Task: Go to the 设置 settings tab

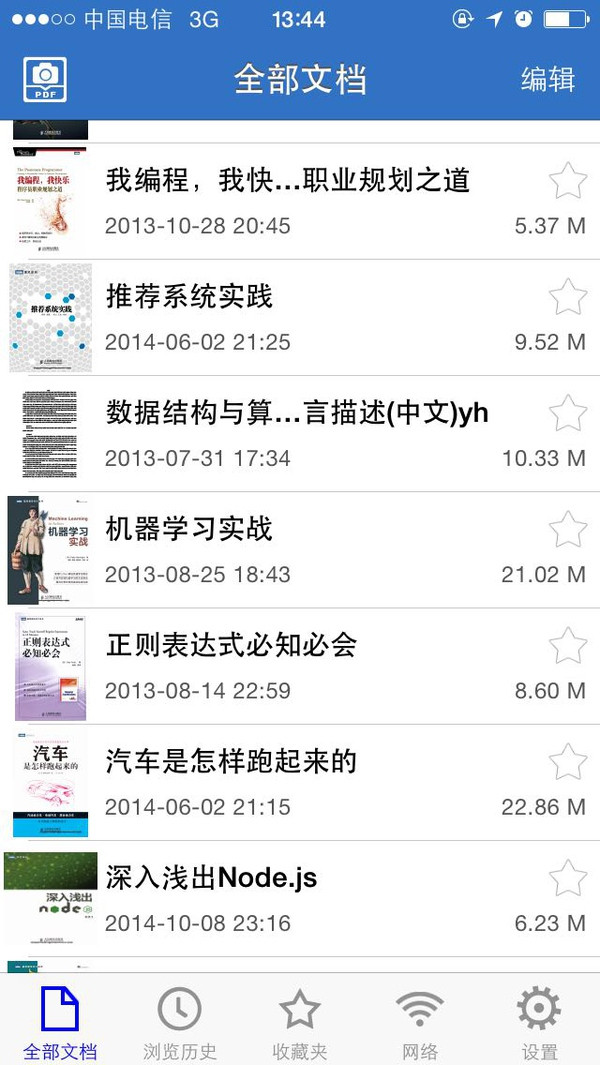Action: 539,1023
